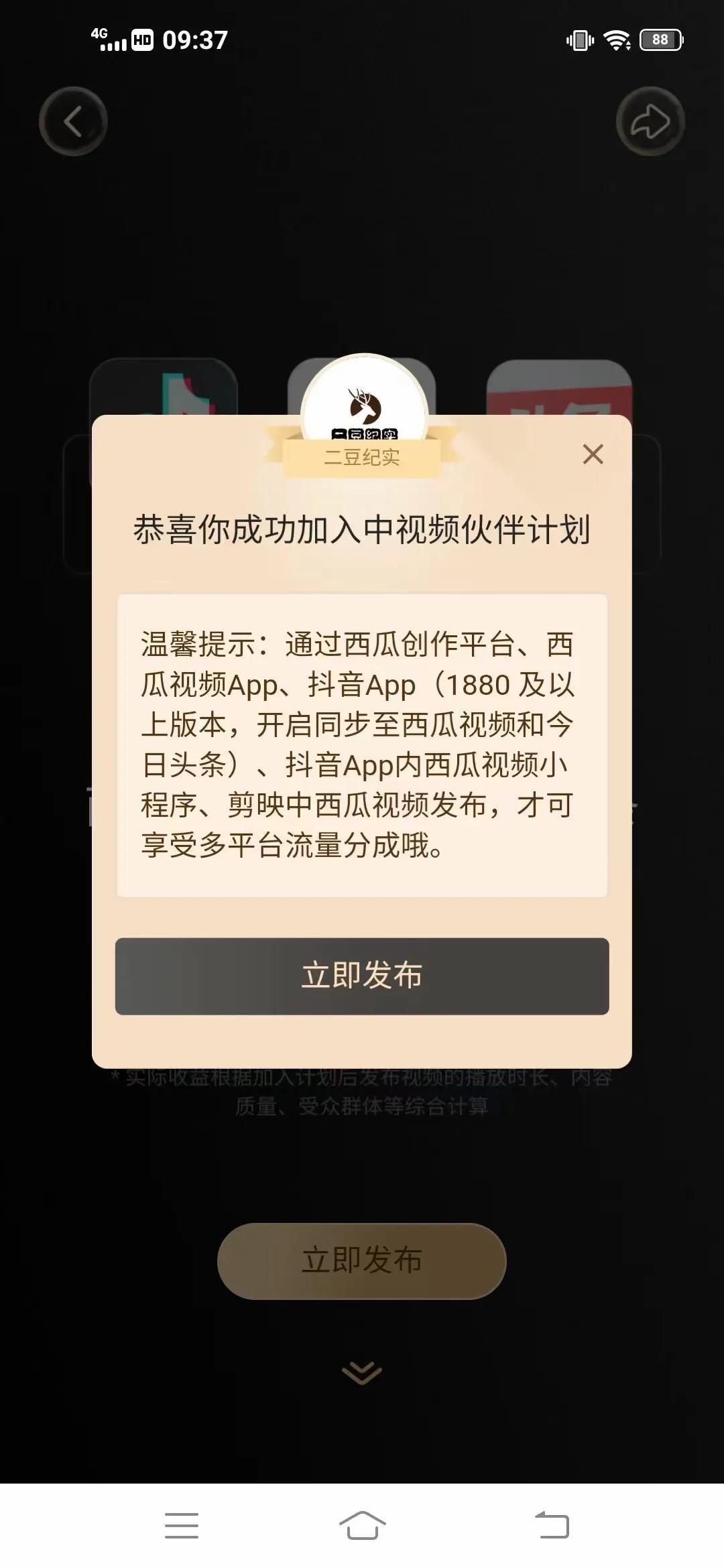Go back using the top-left arrow
The width and height of the screenshot is (724, 1568).
[x=73, y=121]
